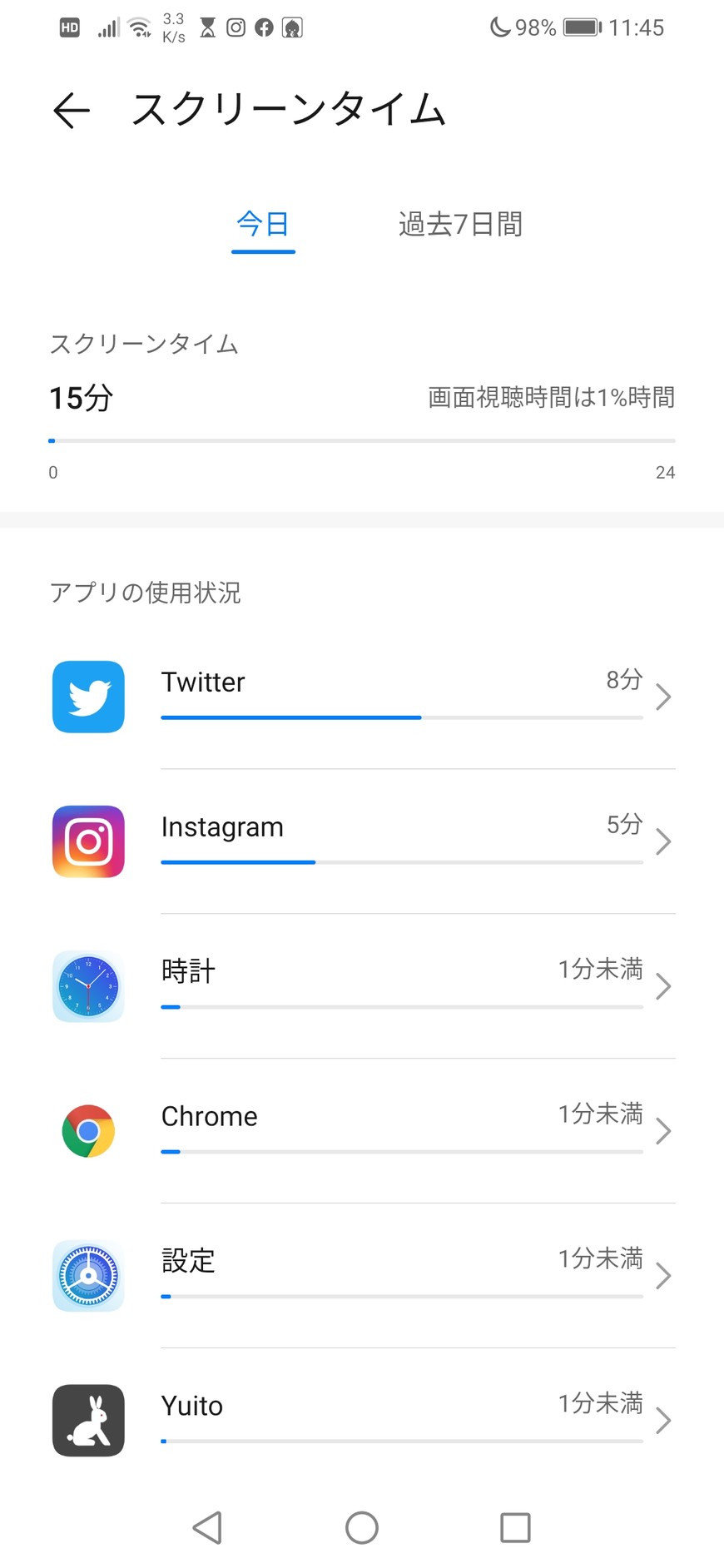Tap the system home button
This screenshot has height=1568, width=724.
[362, 1527]
